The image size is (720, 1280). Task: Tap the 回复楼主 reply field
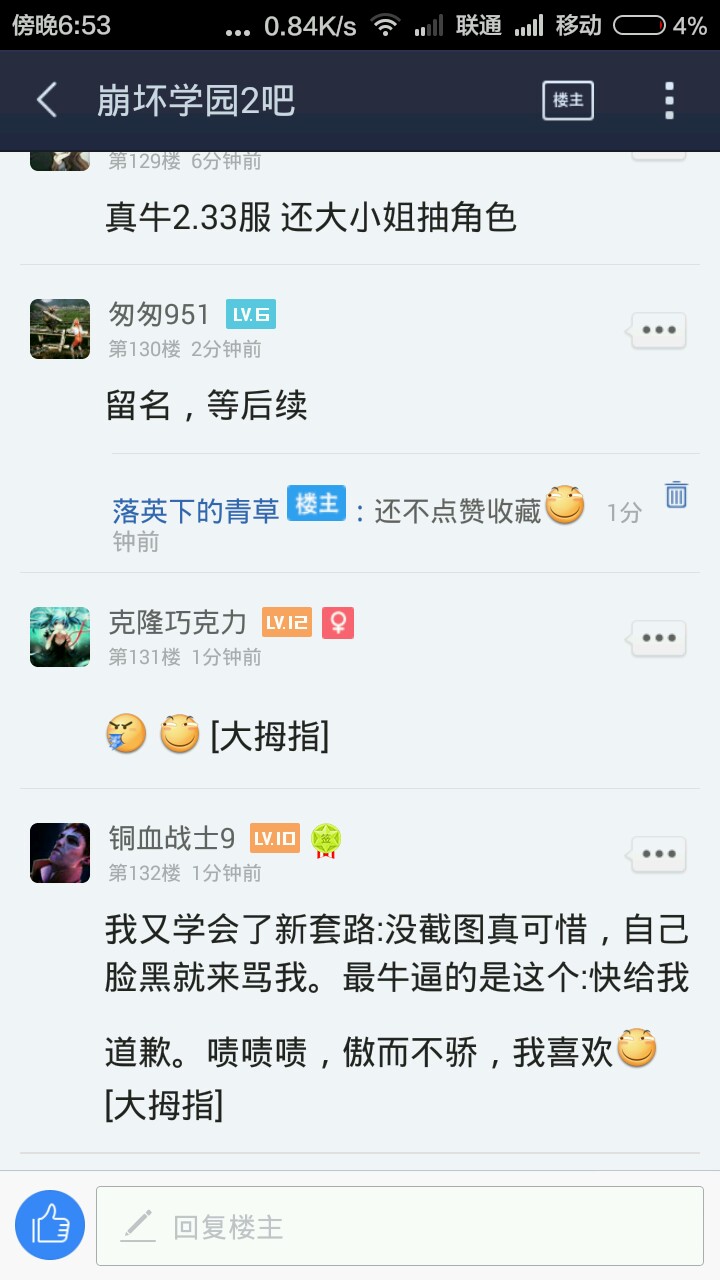[x=400, y=1226]
